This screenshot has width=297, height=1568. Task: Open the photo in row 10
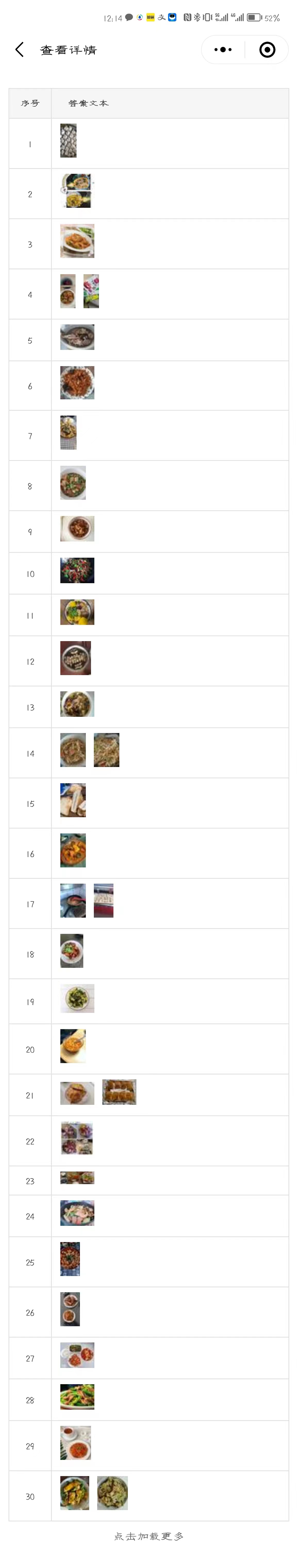coord(77,570)
